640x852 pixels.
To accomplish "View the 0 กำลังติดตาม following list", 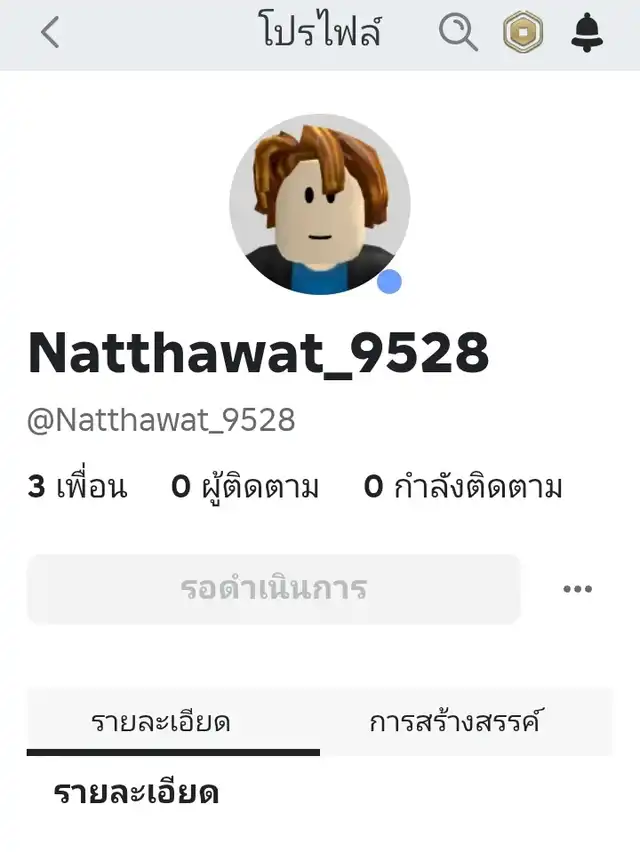I will pyautogui.click(x=462, y=487).
